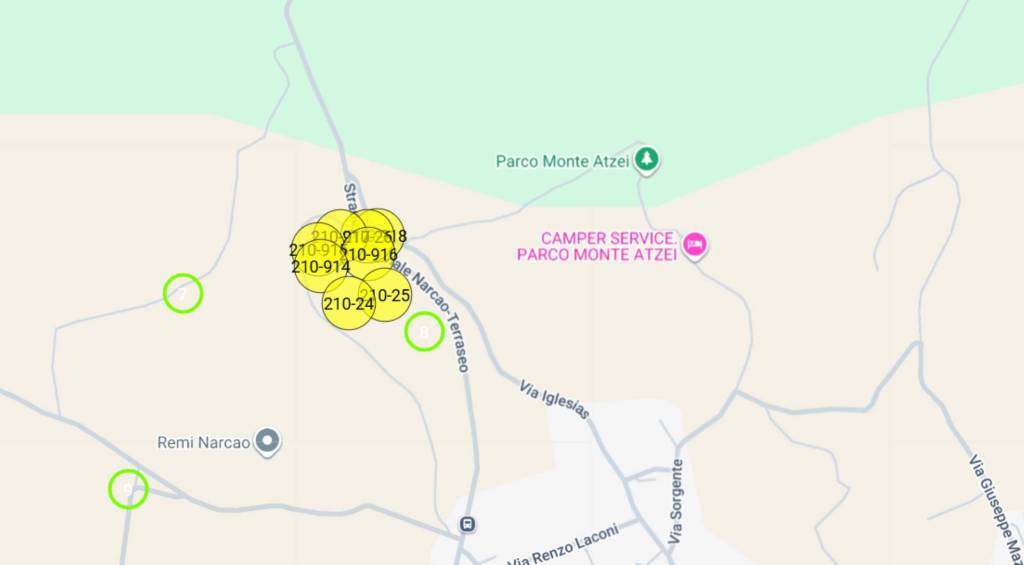Select the green circle marker labeled 8
The image size is (1024, 565).
pyautogui.click(x=424, y=331)
